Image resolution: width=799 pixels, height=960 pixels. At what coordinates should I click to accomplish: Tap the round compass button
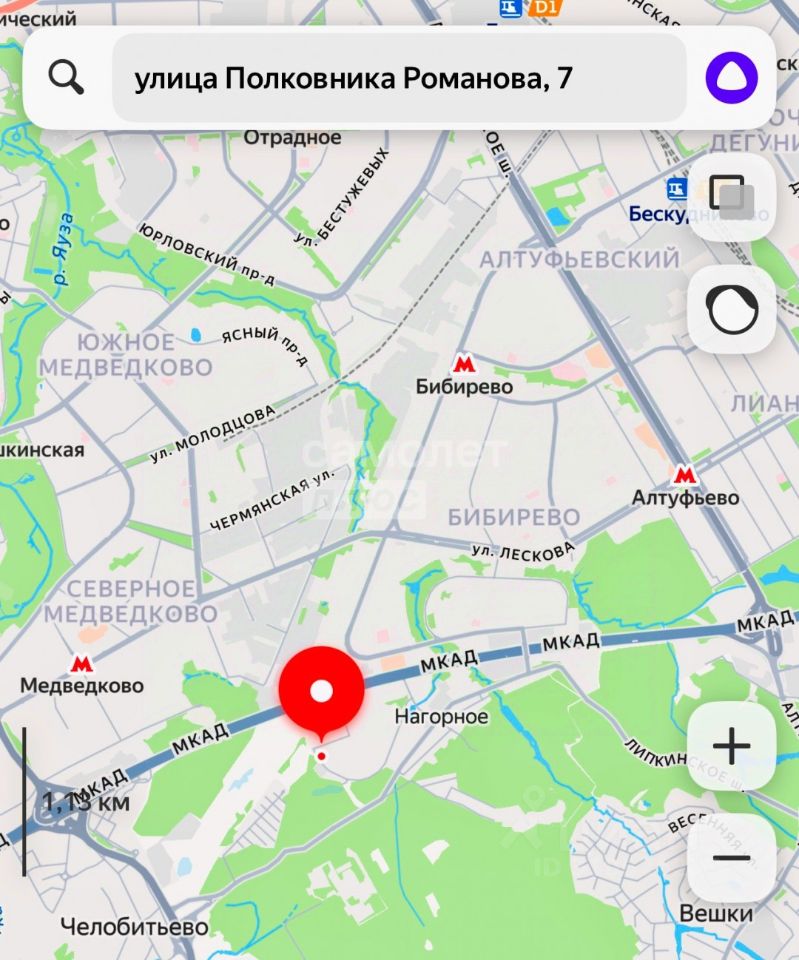click(731, 311)
